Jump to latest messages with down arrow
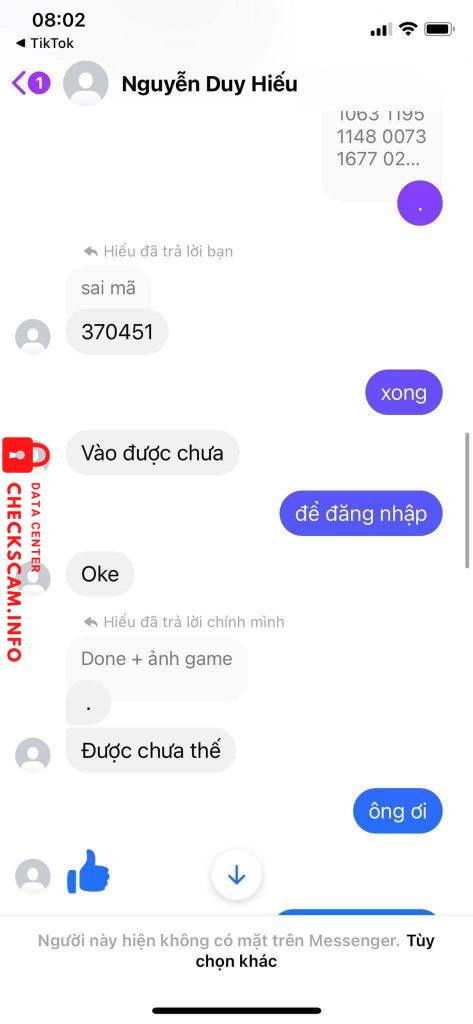The image size is (473, 1024). 236,875
